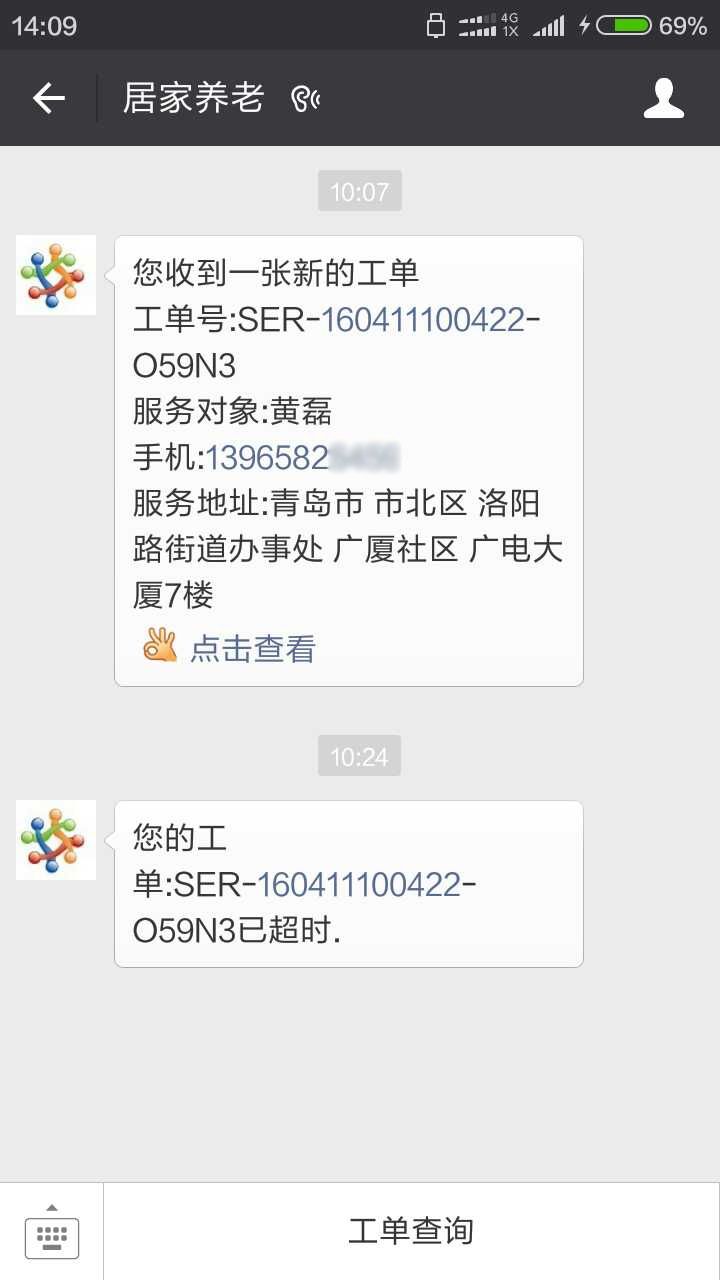The height and width of the screenshot is (1280, 720).
Task: Tap the 10:07 timestamp label
Action: tap(359, 190)
